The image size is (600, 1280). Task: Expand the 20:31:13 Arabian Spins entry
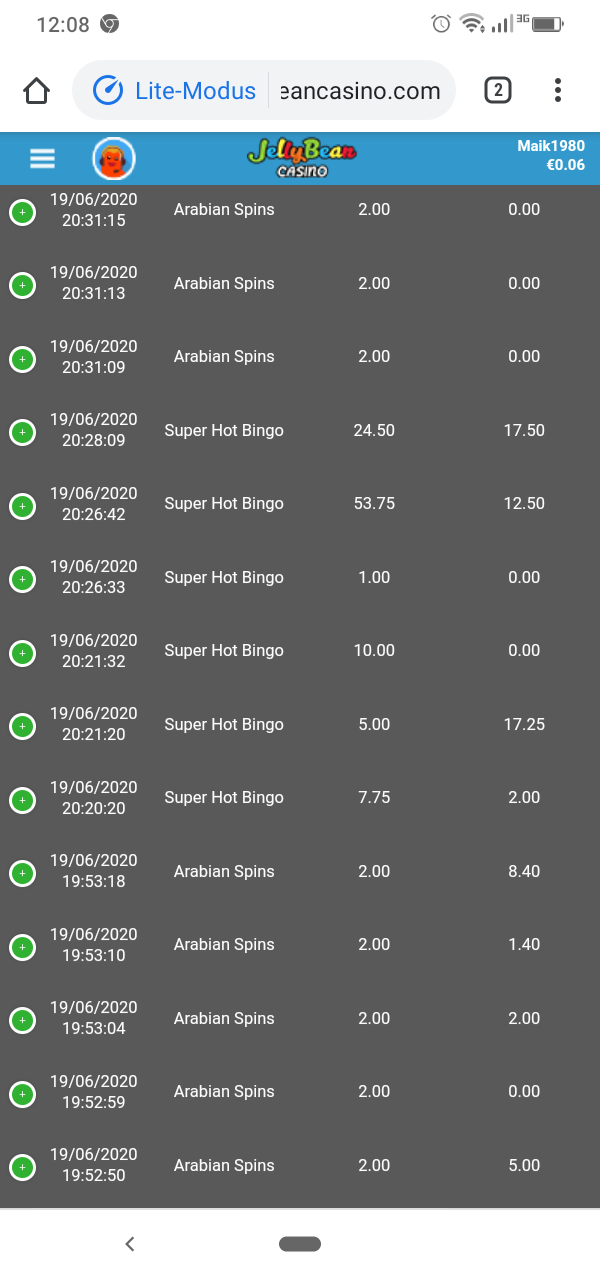[22, 285]
